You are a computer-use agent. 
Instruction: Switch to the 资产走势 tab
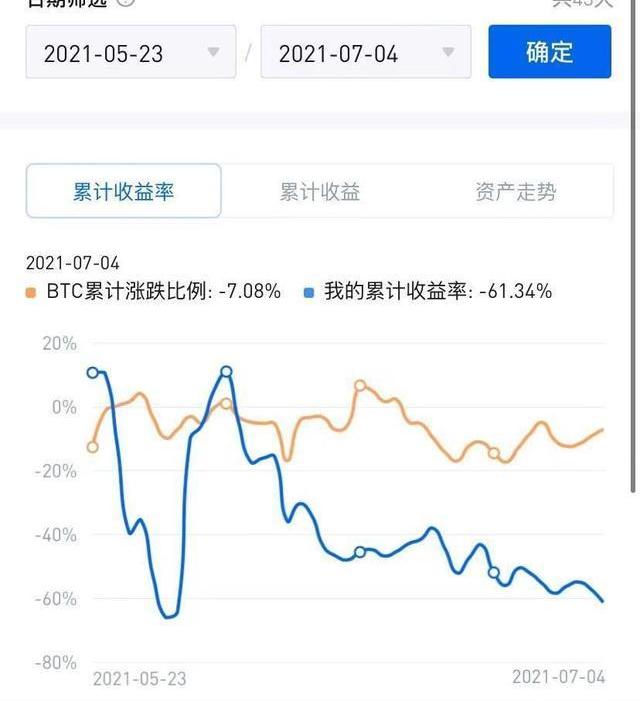point(515,192)
